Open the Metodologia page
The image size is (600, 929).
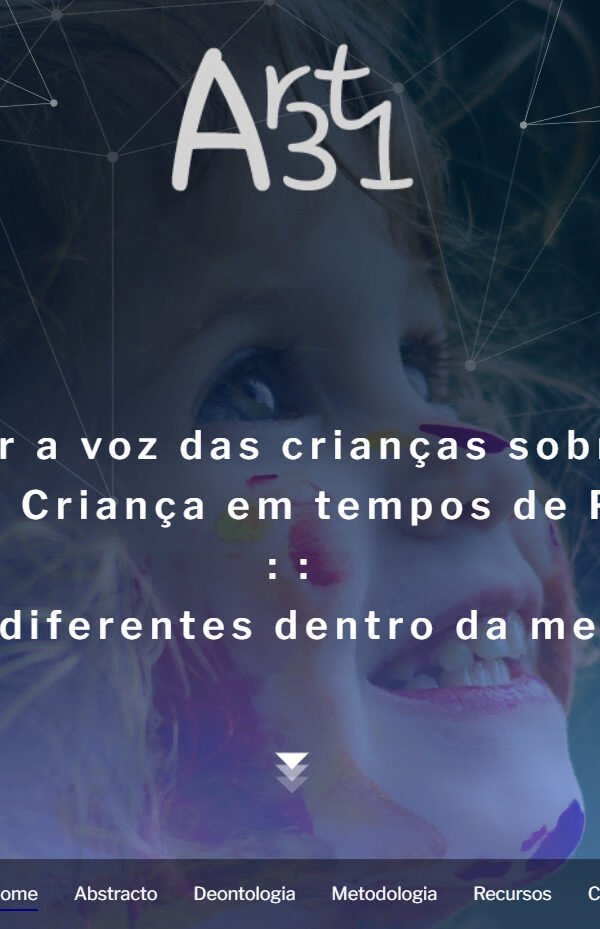coord(384,894)
